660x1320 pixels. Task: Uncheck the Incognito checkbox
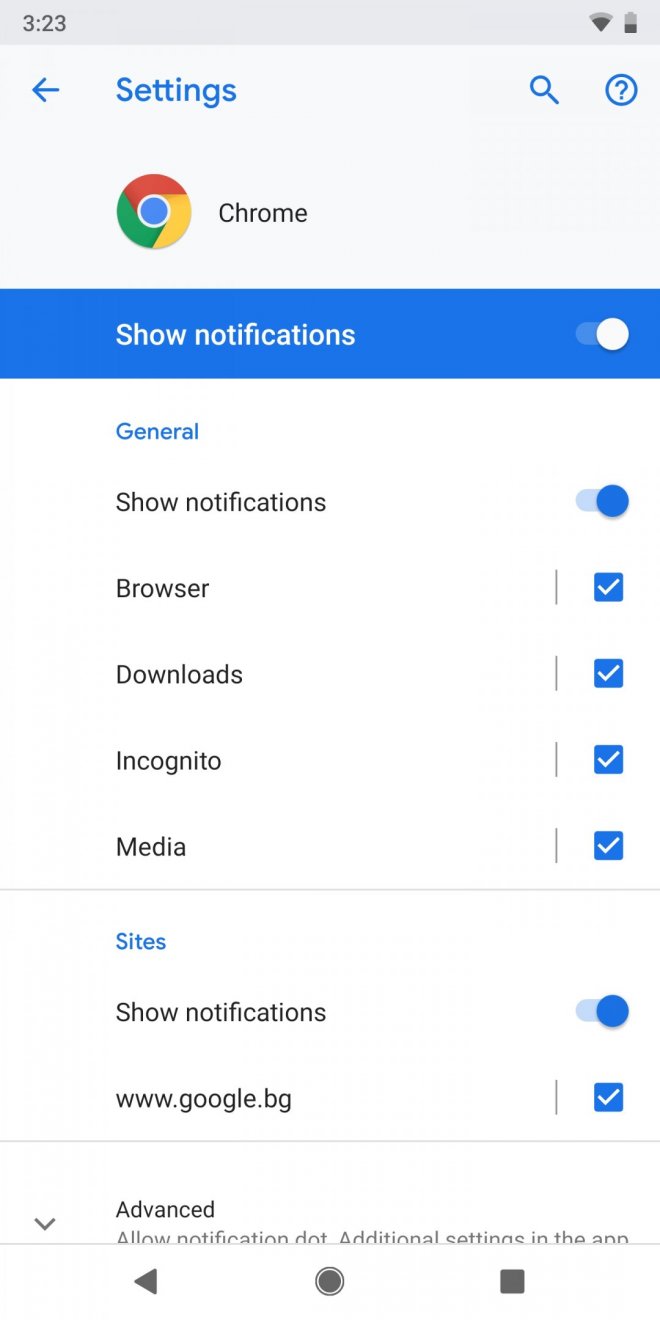pos(608,760)
